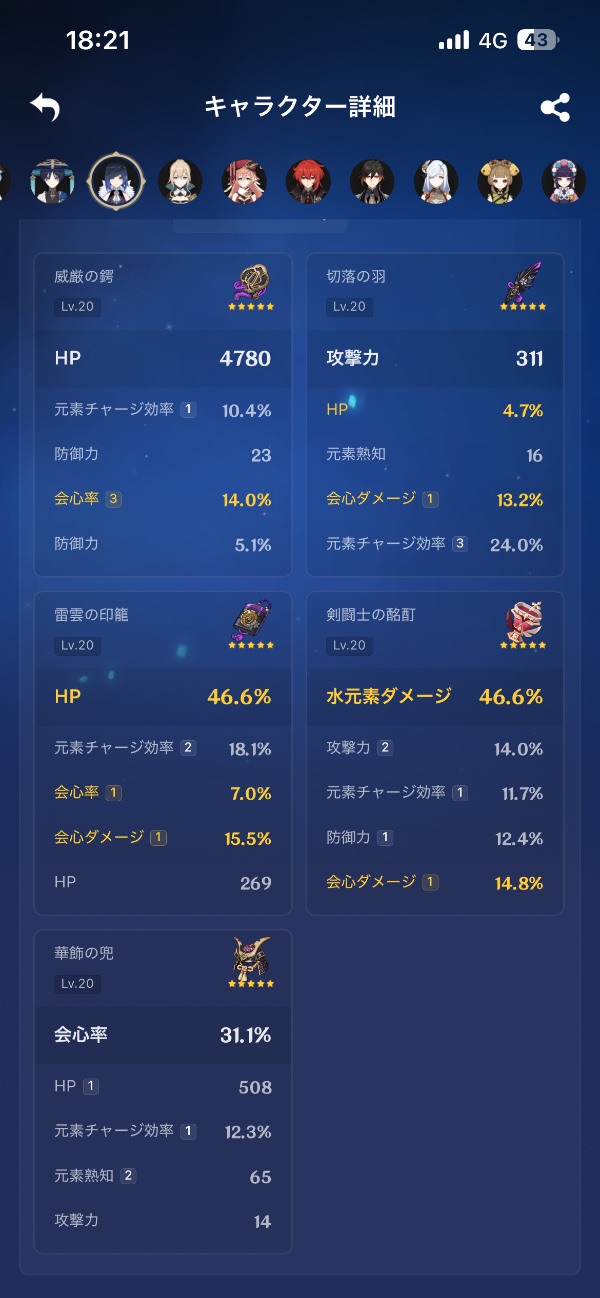Select the character avatar with the large hat
The image size is (600, 1298).
pos(52,181)
